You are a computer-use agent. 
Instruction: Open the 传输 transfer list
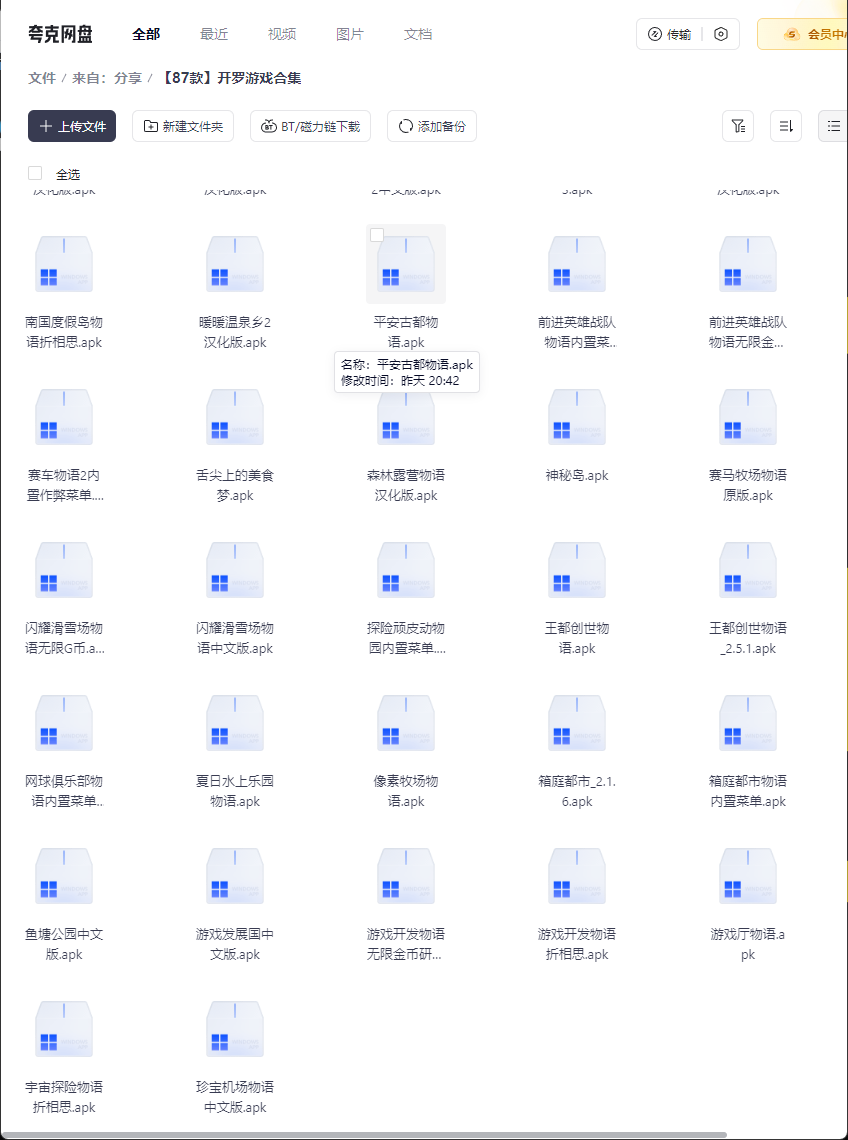tap(670, 34)
